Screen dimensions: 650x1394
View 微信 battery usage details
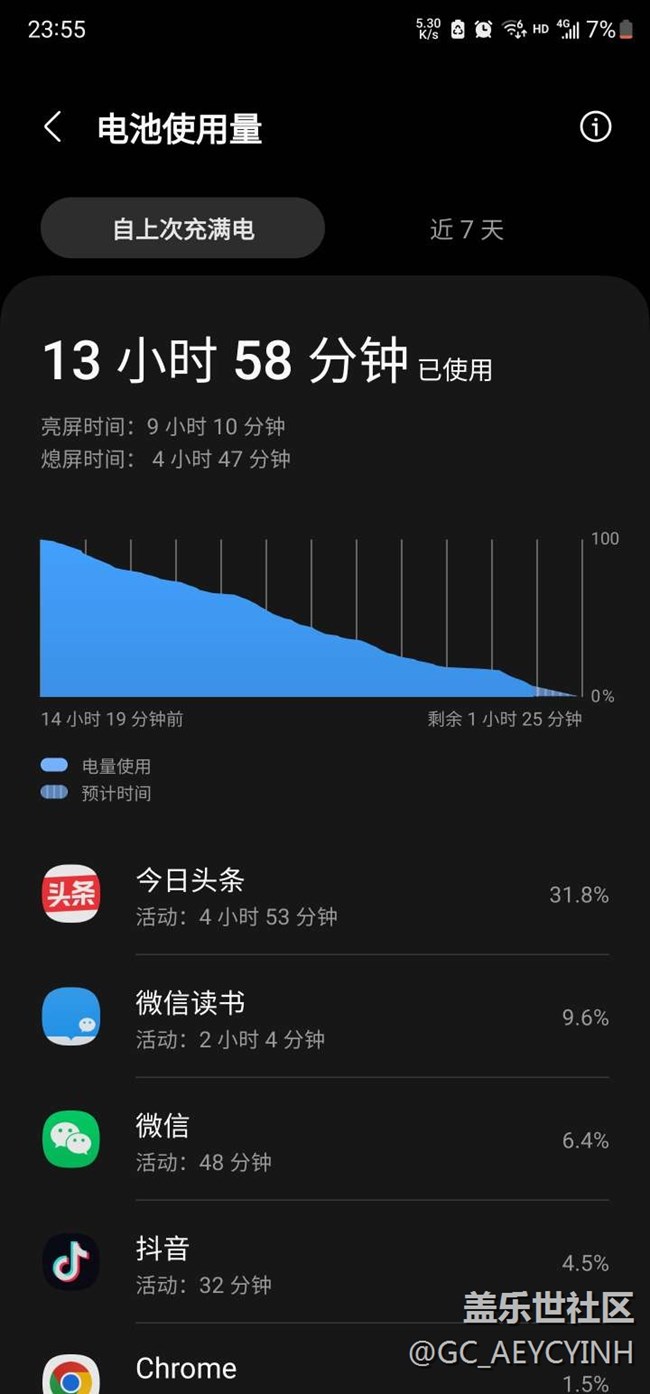coord(325,1140)
